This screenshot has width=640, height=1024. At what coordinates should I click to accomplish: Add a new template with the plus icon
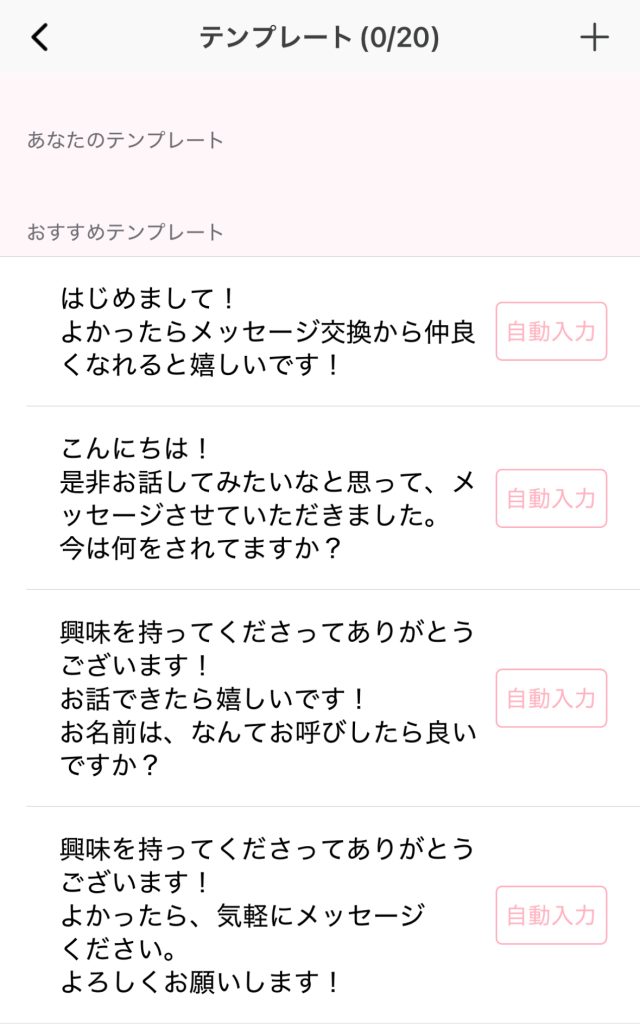[x=594, y=38]
